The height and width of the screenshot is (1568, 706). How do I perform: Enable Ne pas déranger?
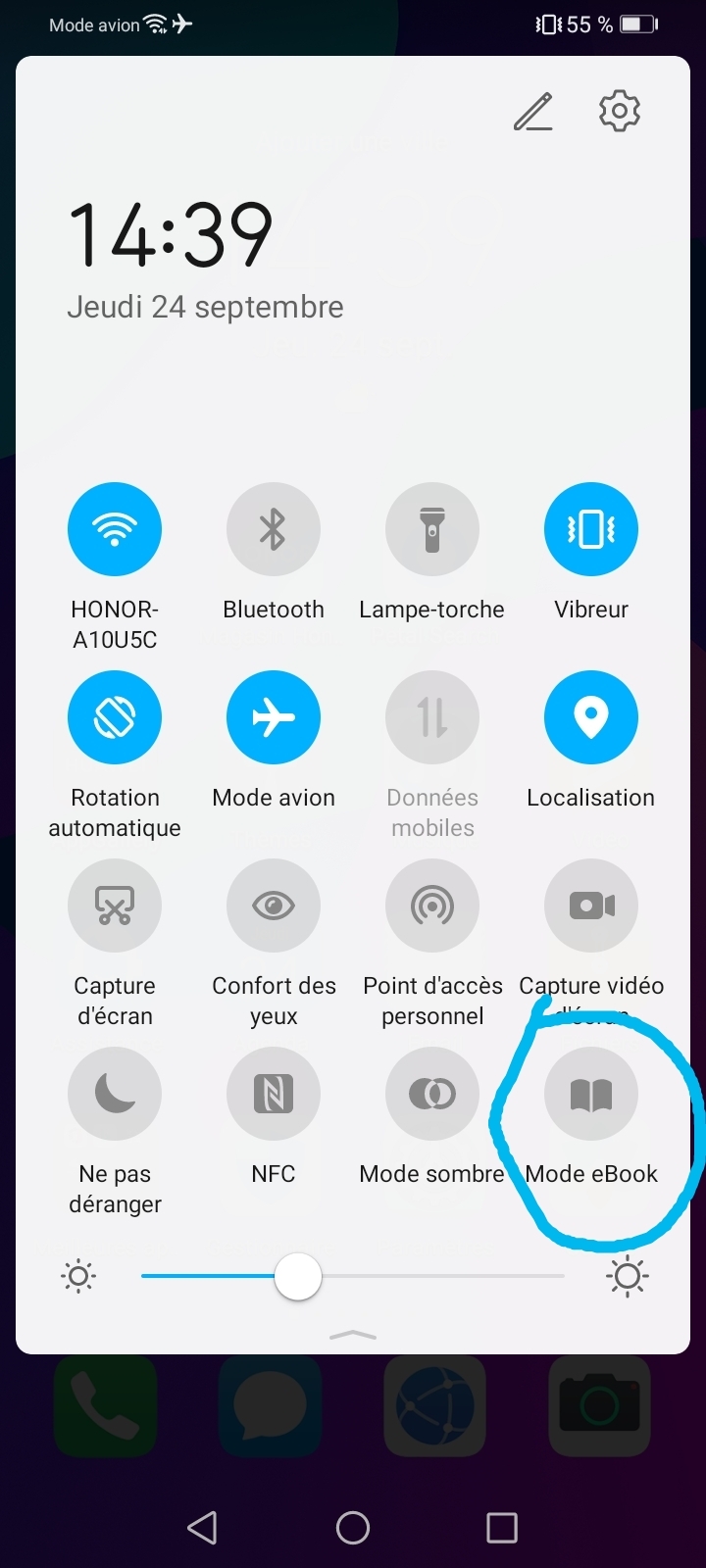[115, 1094]
